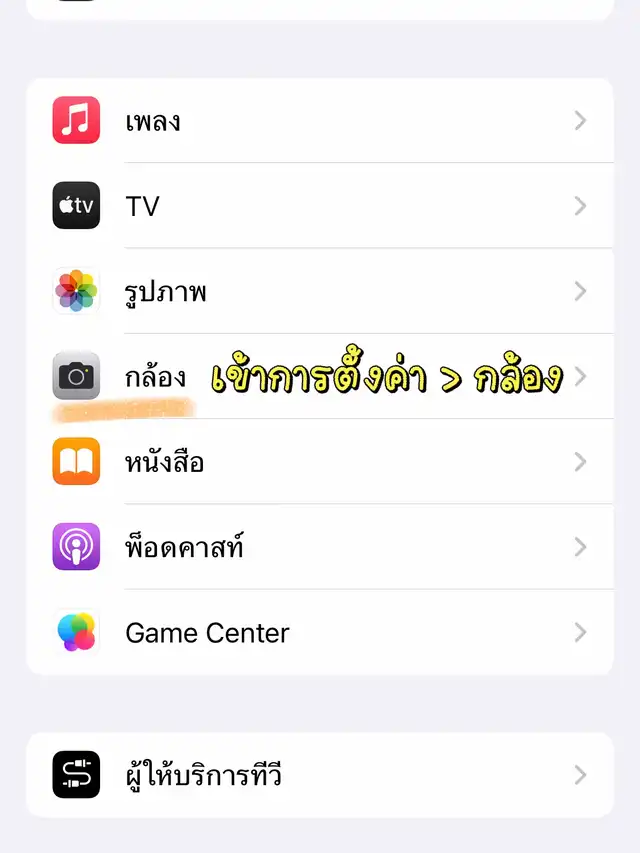The image size is (640, 853).
Task: Tap the พ็อดคาสท์ (Podcasts) row
Action: pyautogui.click(x=320, y=547)
